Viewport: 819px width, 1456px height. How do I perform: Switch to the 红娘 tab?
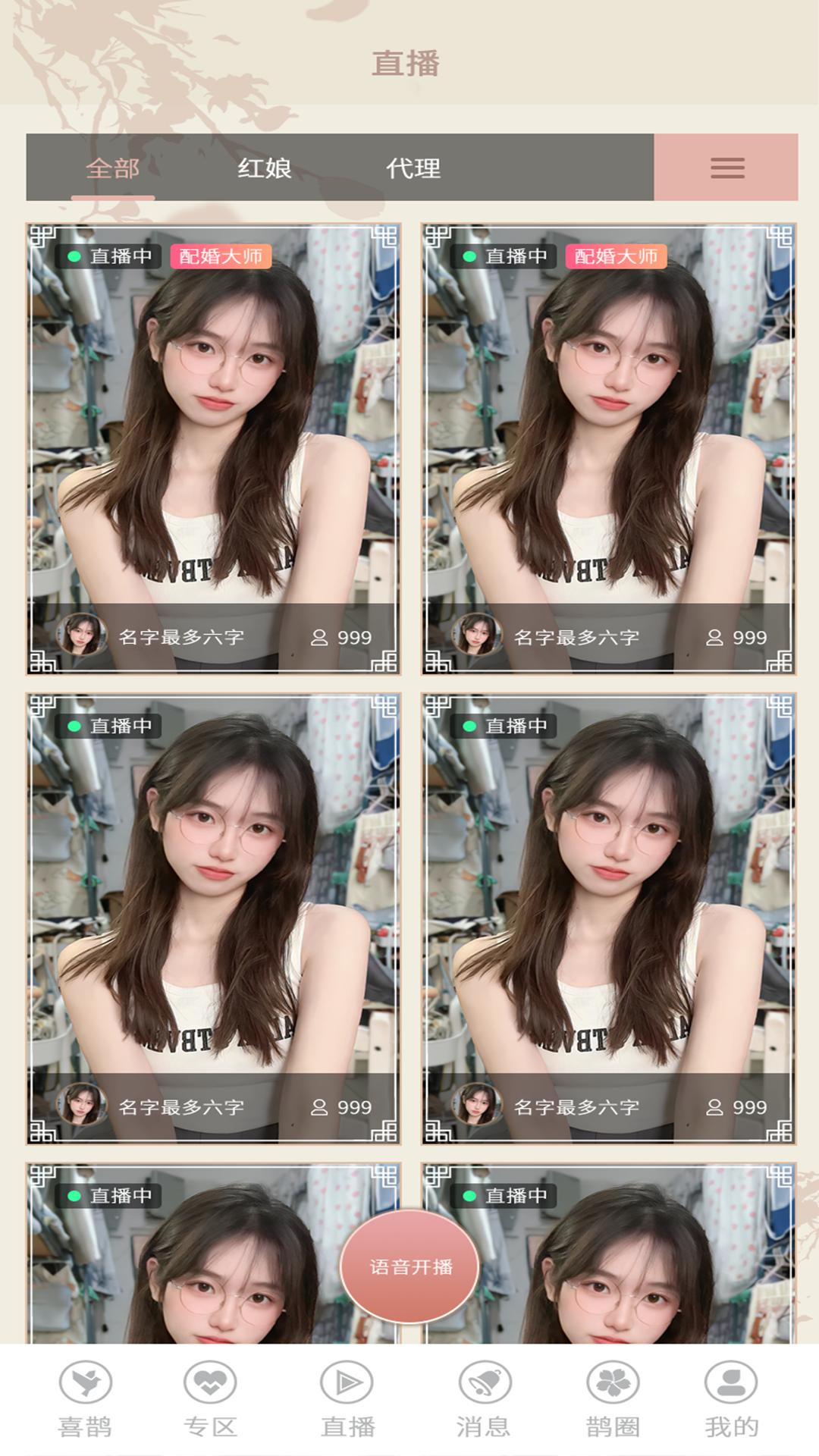(x=265, y=168)
